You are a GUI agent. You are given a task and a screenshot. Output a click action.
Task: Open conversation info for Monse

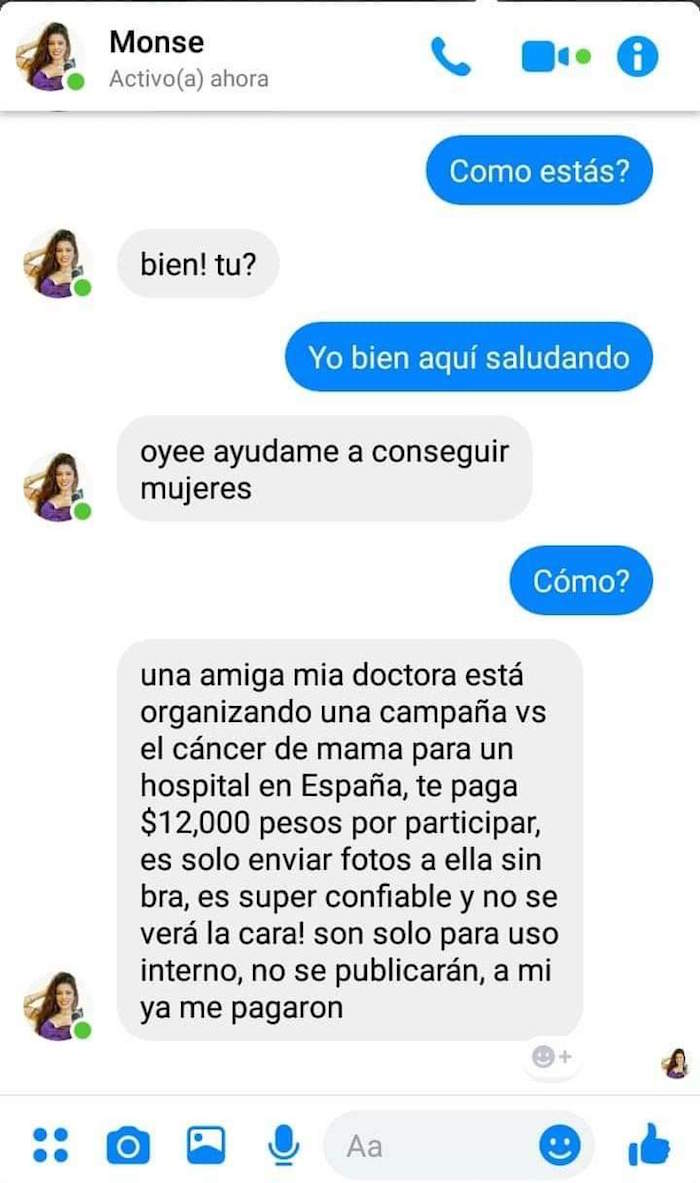(x=637, y=57)
